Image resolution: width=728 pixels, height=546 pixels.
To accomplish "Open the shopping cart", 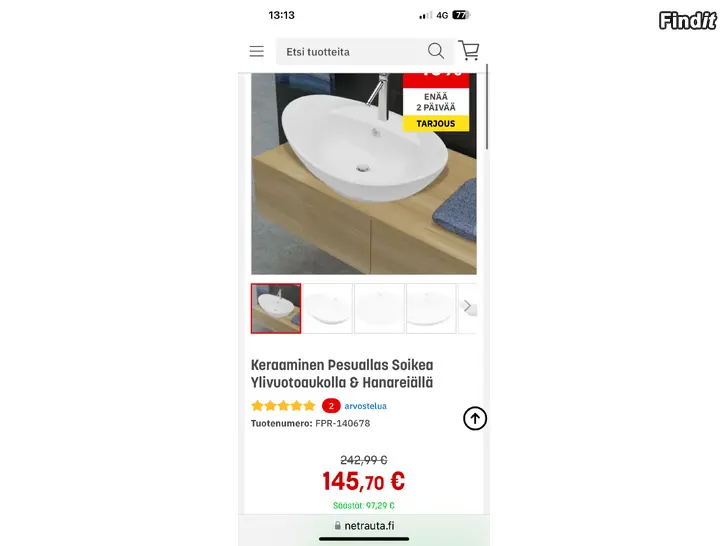I will [x=468, y=51].
